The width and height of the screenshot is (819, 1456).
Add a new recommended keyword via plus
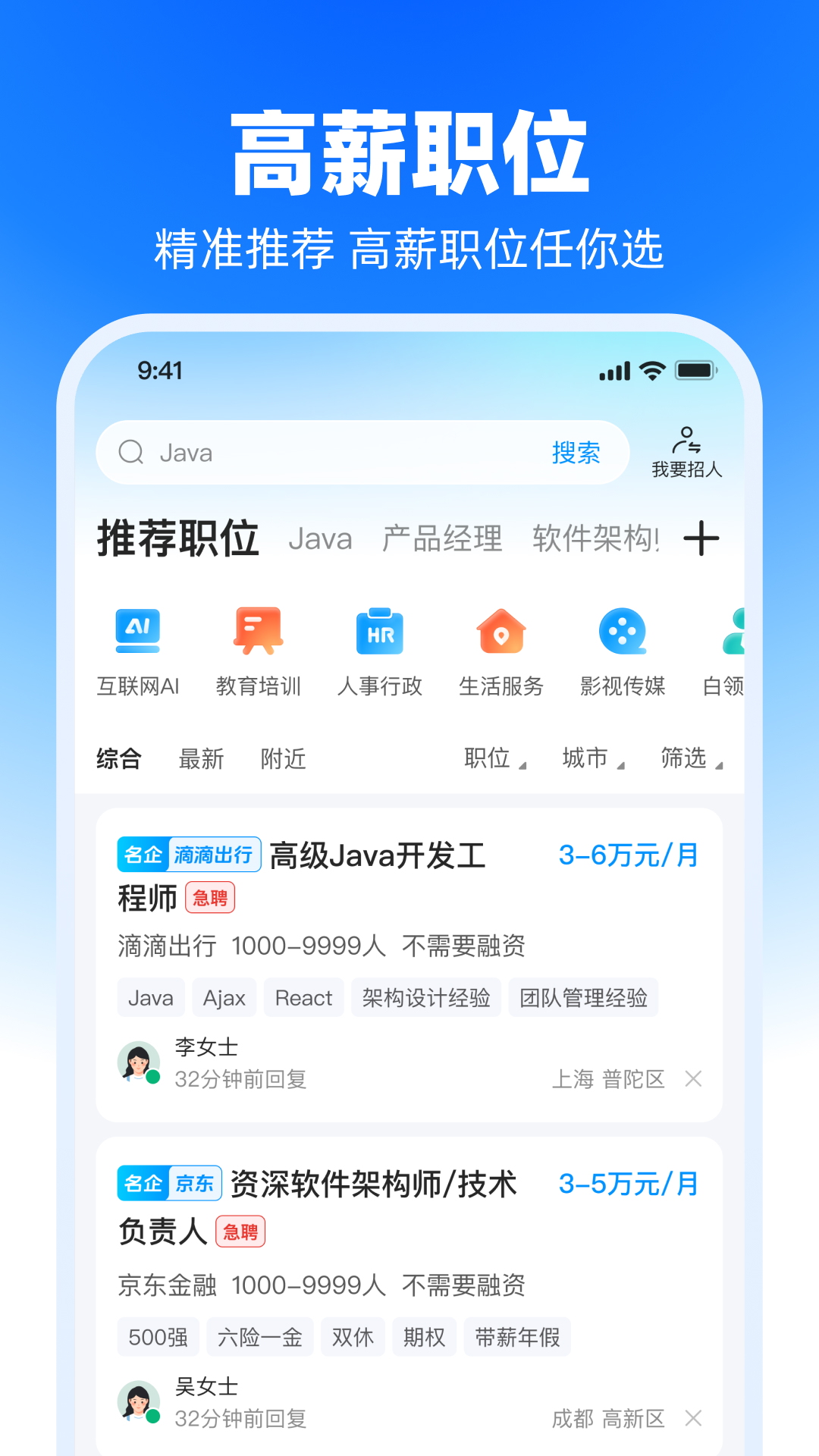pyautogui.click(x=701, y=538)
